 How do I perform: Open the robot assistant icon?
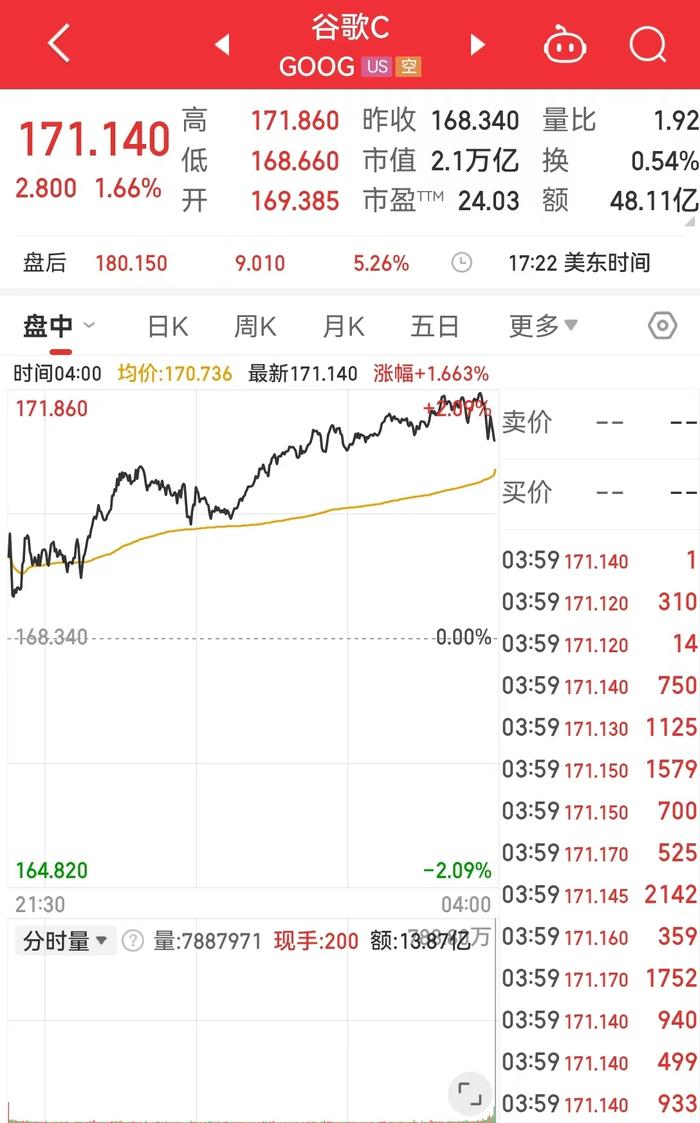coord(565,44)
